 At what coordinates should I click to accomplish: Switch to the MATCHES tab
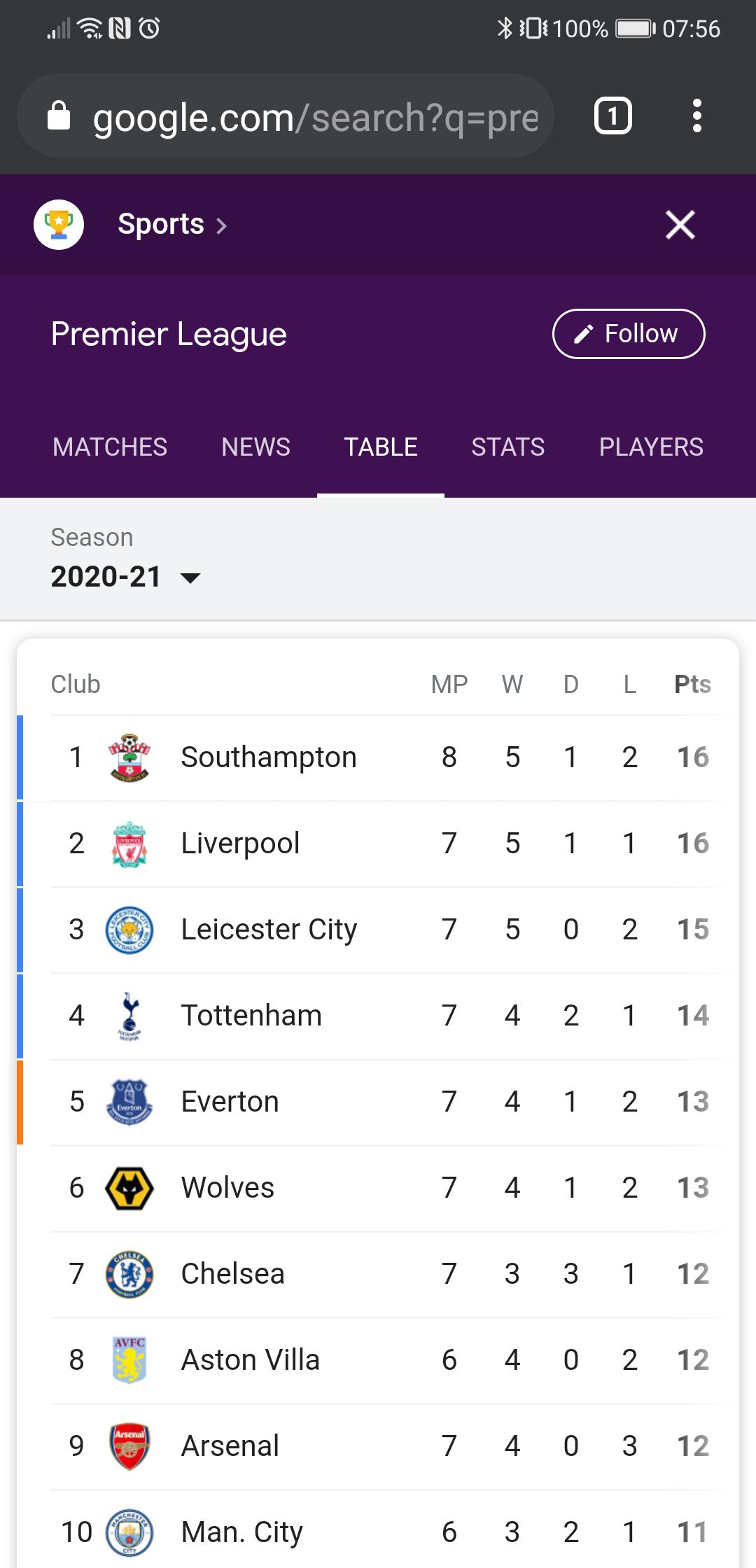point(110,447)
